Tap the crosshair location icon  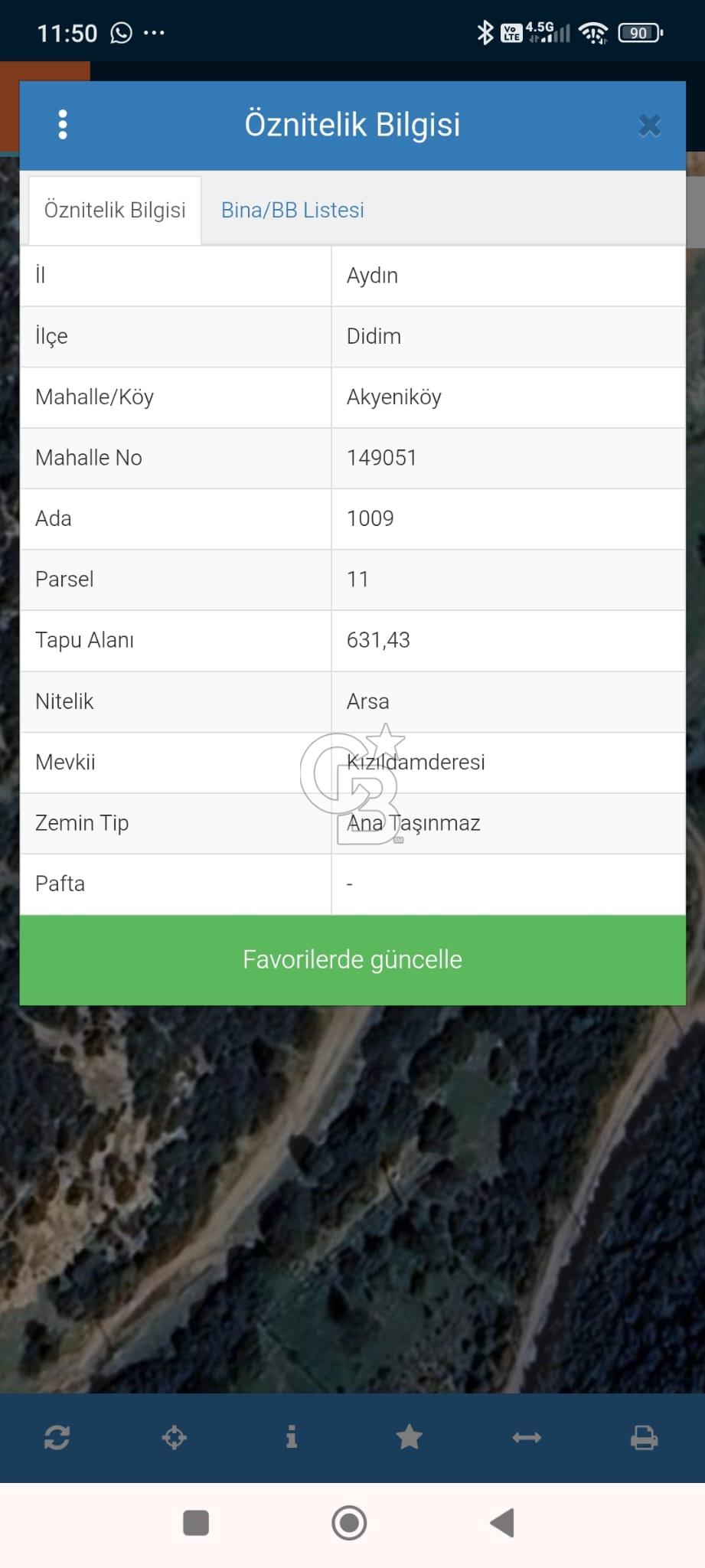click(175, 1437)
